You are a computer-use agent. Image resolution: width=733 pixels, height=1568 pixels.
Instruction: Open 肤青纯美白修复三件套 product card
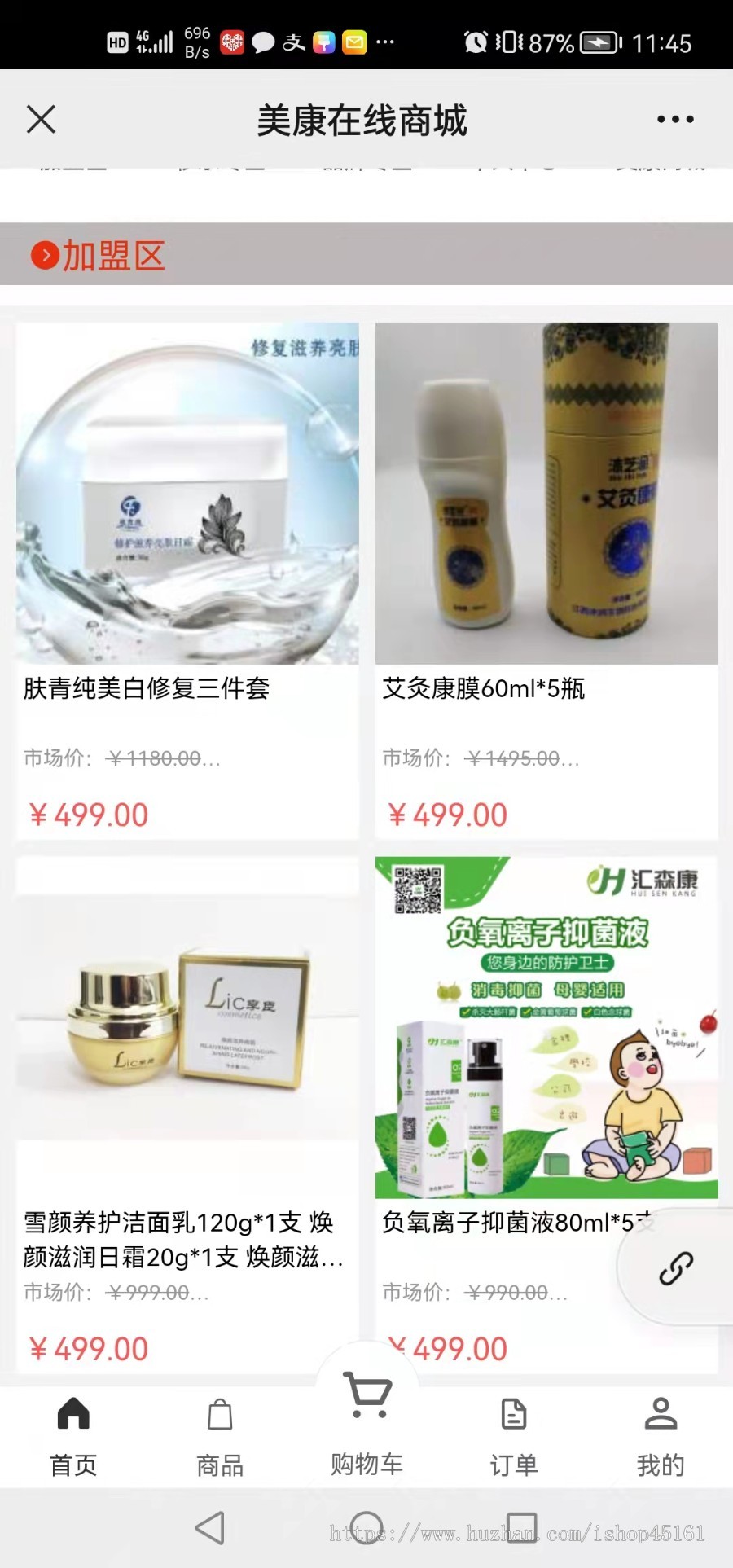[187, 578]
